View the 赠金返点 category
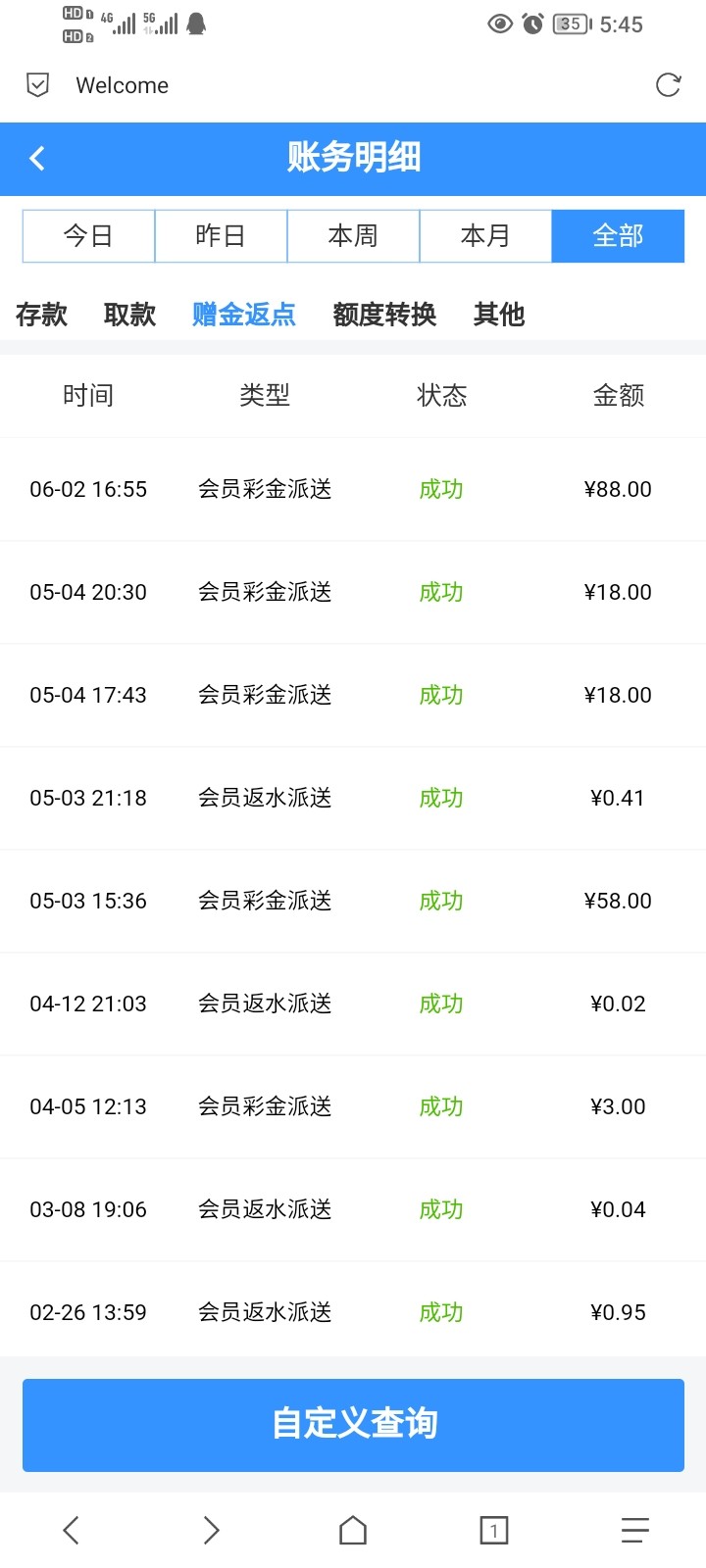Viewport: 706px width, 1568px height. pos(244,315)
